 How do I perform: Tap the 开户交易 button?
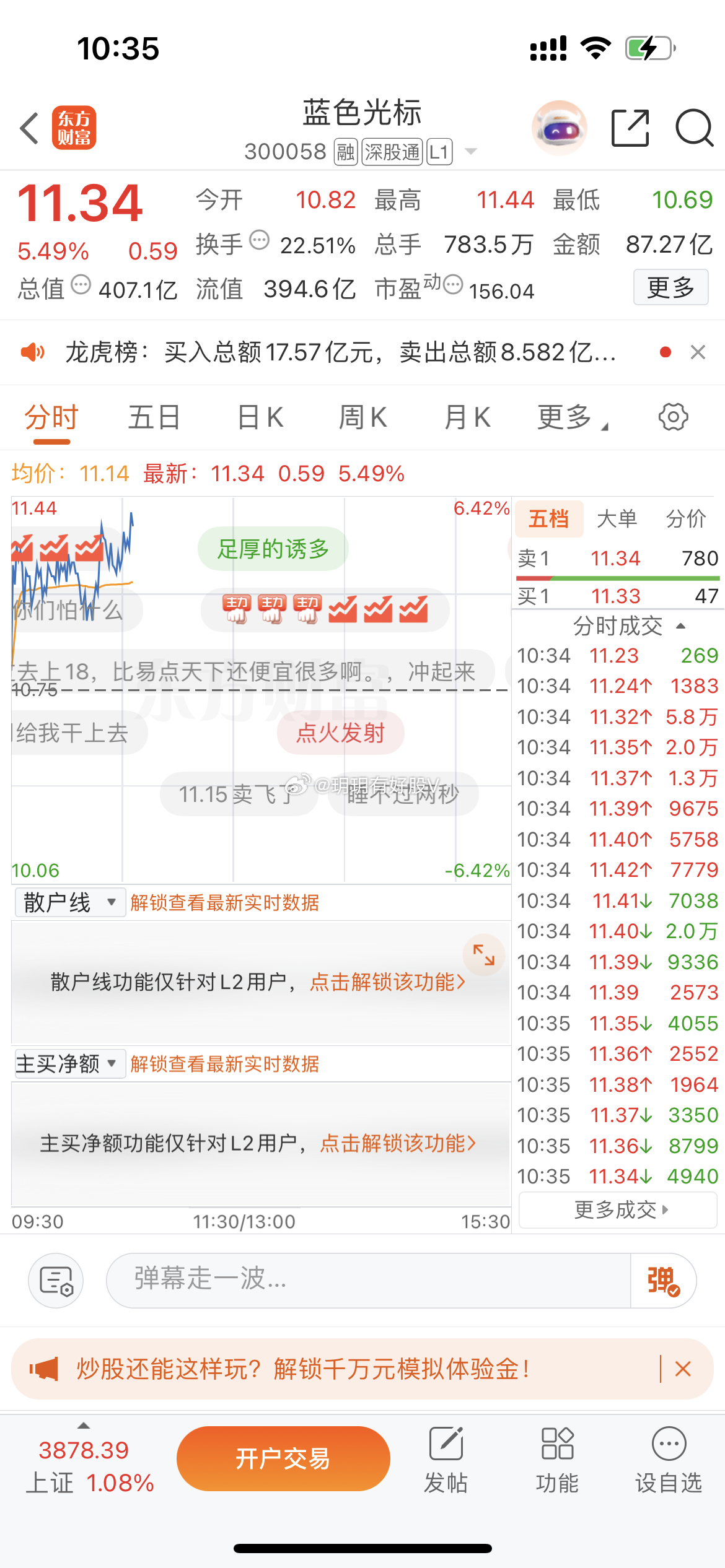point(283,1458)
